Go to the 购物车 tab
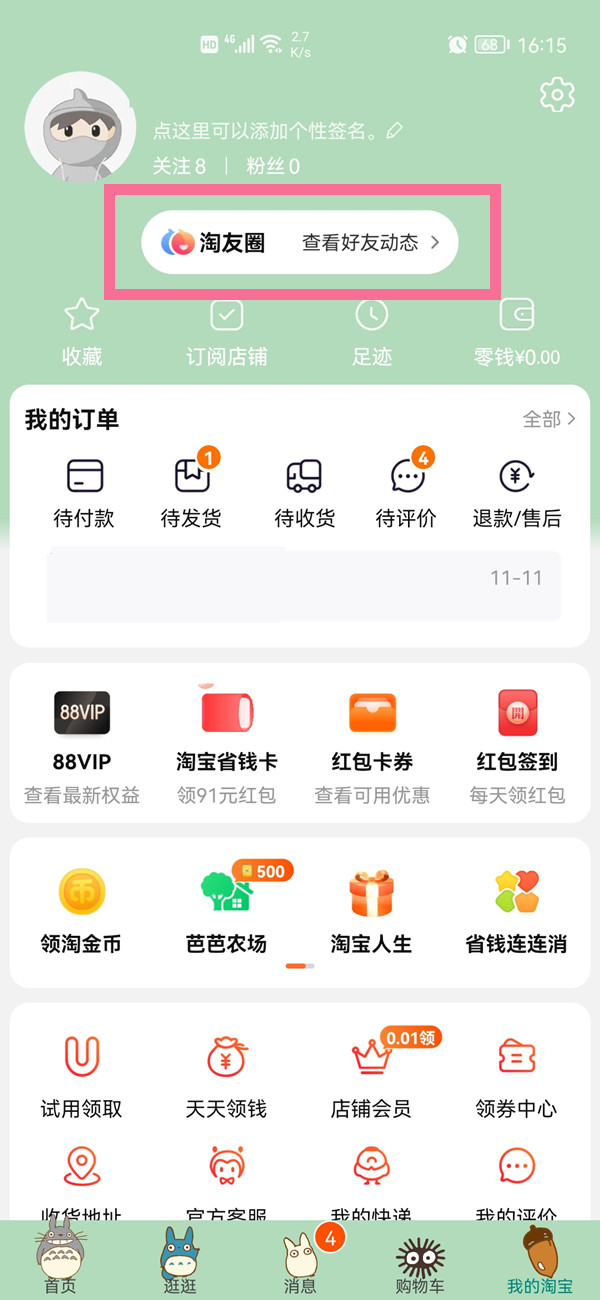600x1300 pixels. point(420,1260)
